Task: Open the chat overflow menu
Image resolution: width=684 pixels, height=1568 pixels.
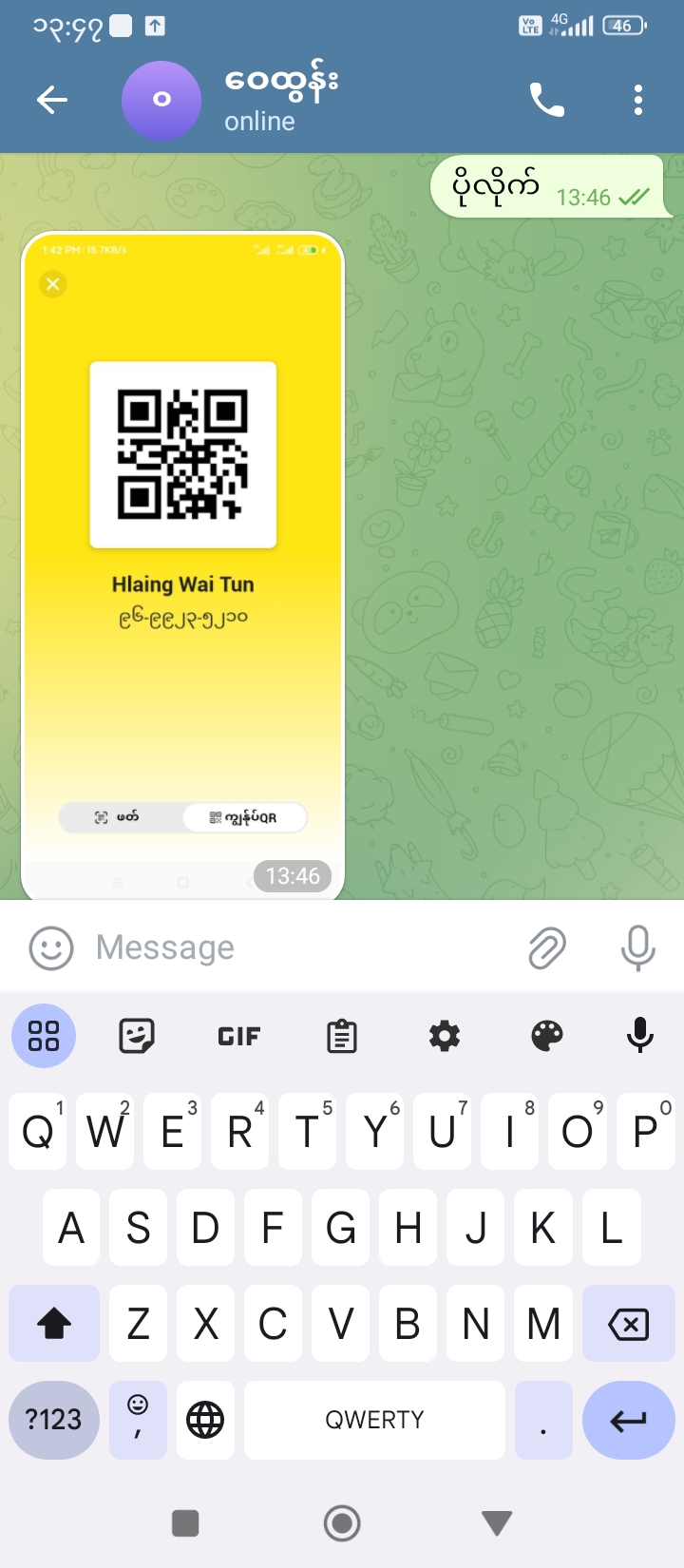Action: tap(638, 100)
